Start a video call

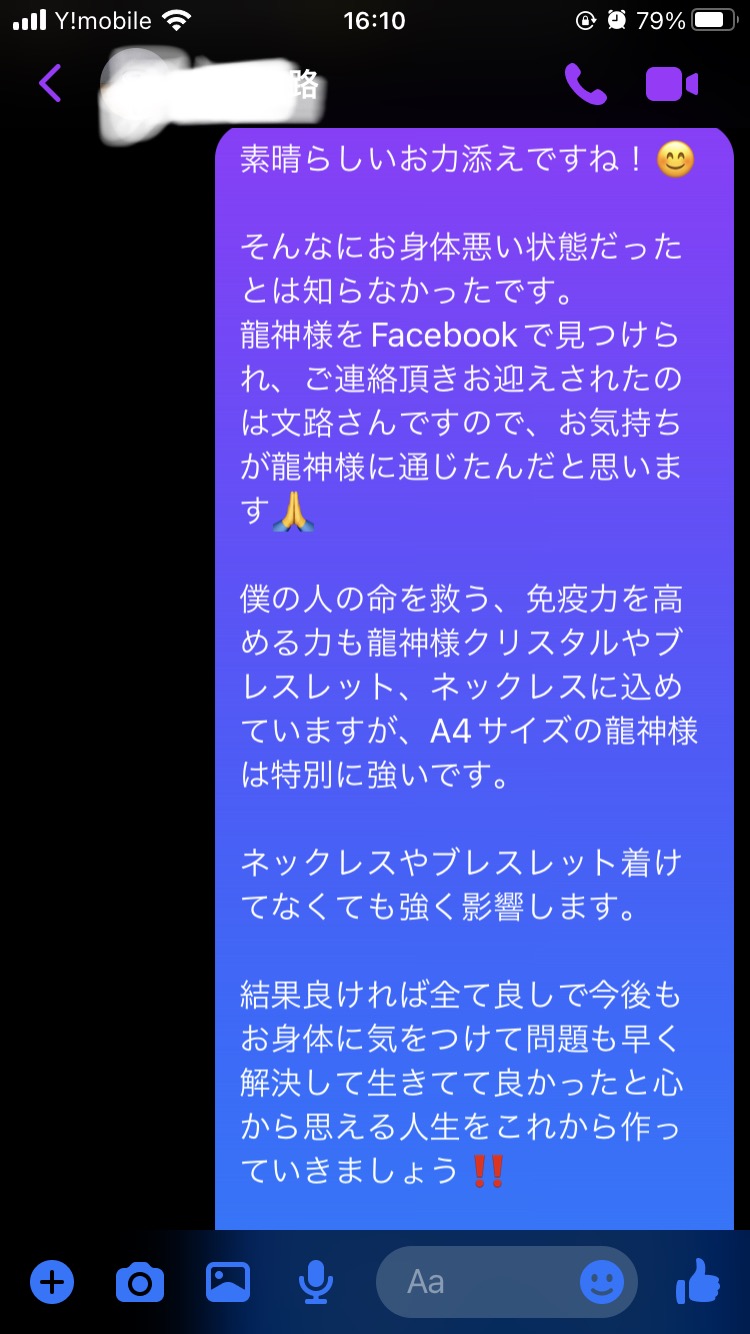(672, 85)
